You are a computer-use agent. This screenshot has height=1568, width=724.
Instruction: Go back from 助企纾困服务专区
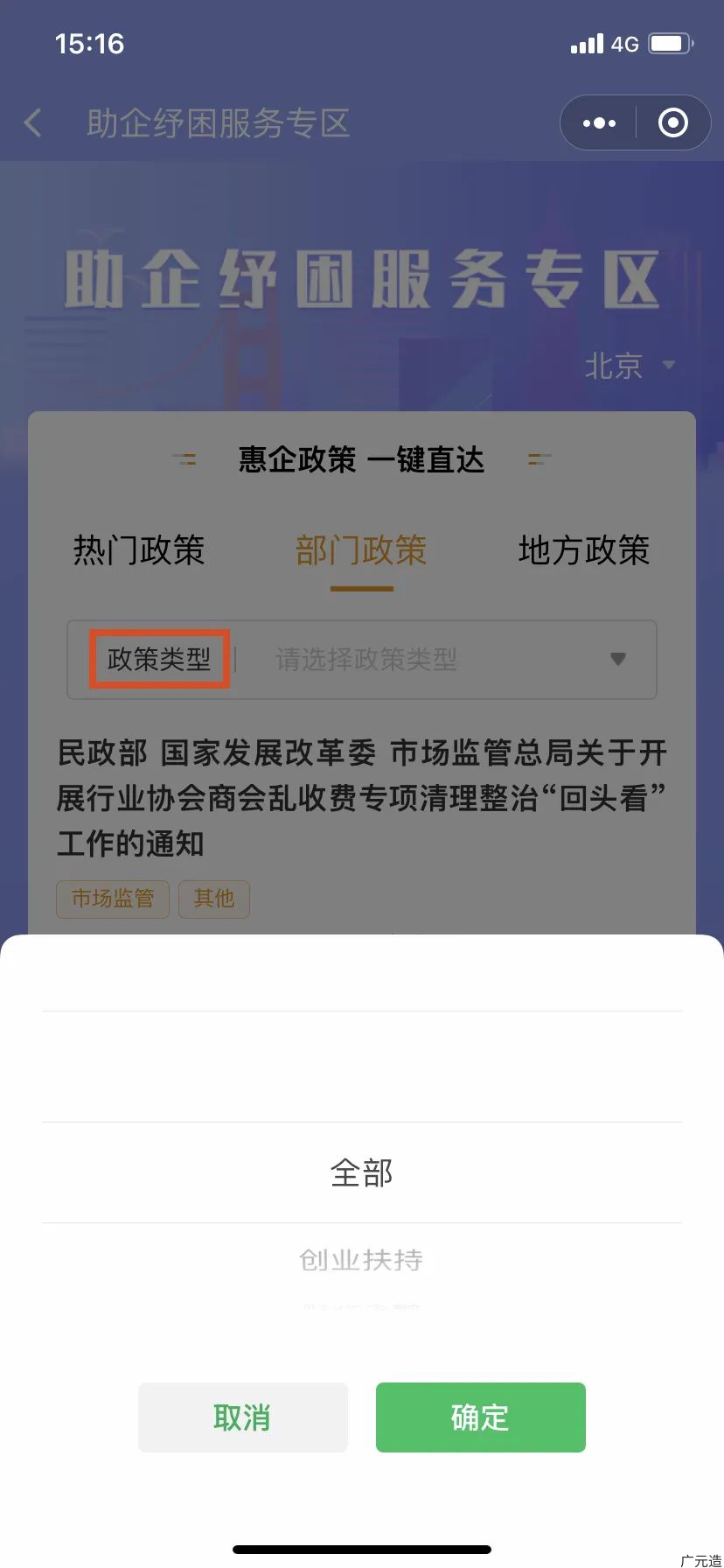point(33,123)
